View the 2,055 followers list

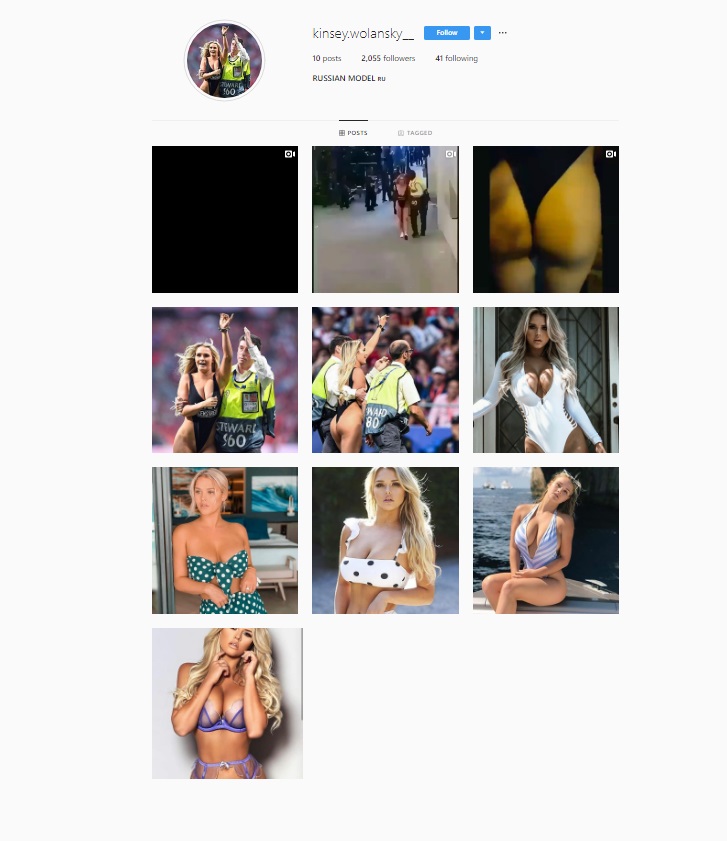point(388,59)
